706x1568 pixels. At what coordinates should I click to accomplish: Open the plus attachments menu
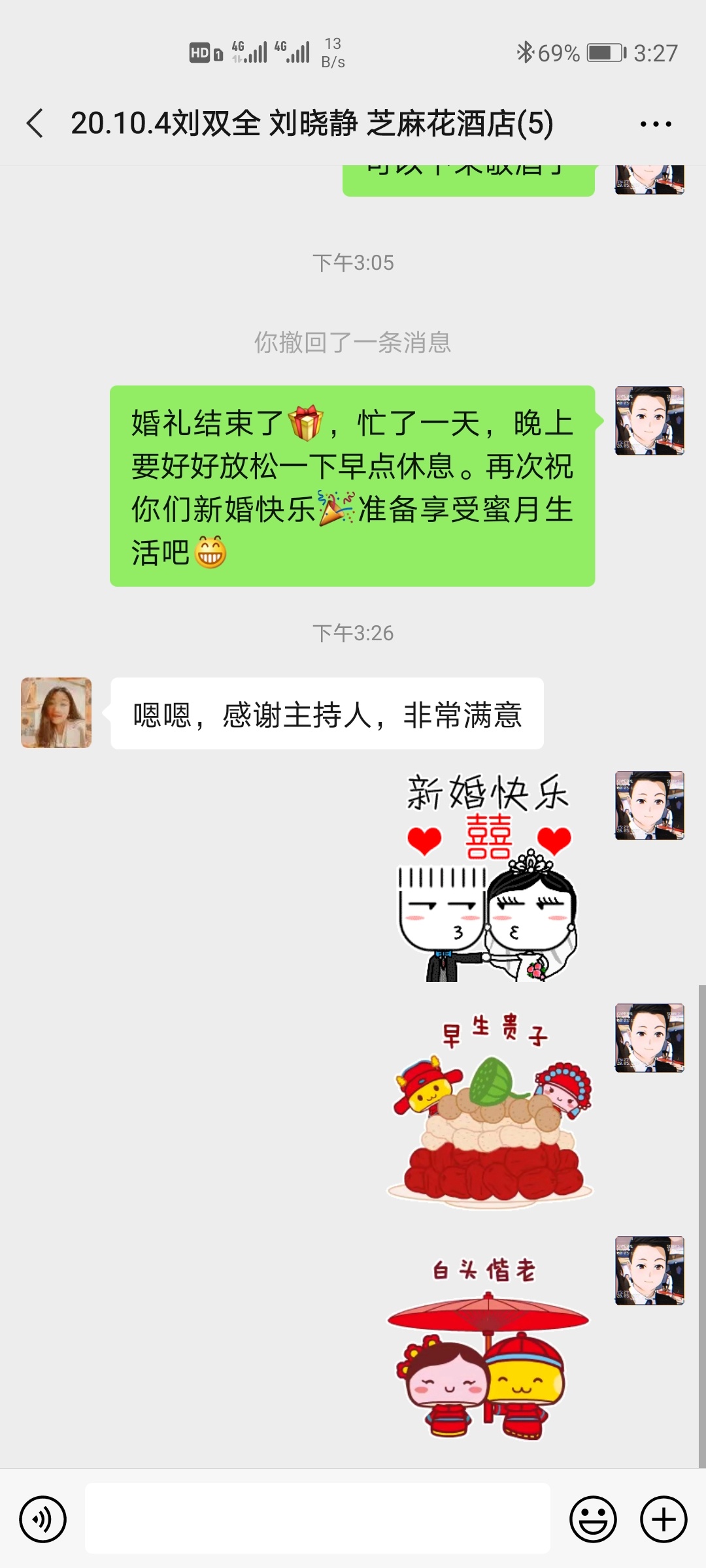coord(664,1519)
